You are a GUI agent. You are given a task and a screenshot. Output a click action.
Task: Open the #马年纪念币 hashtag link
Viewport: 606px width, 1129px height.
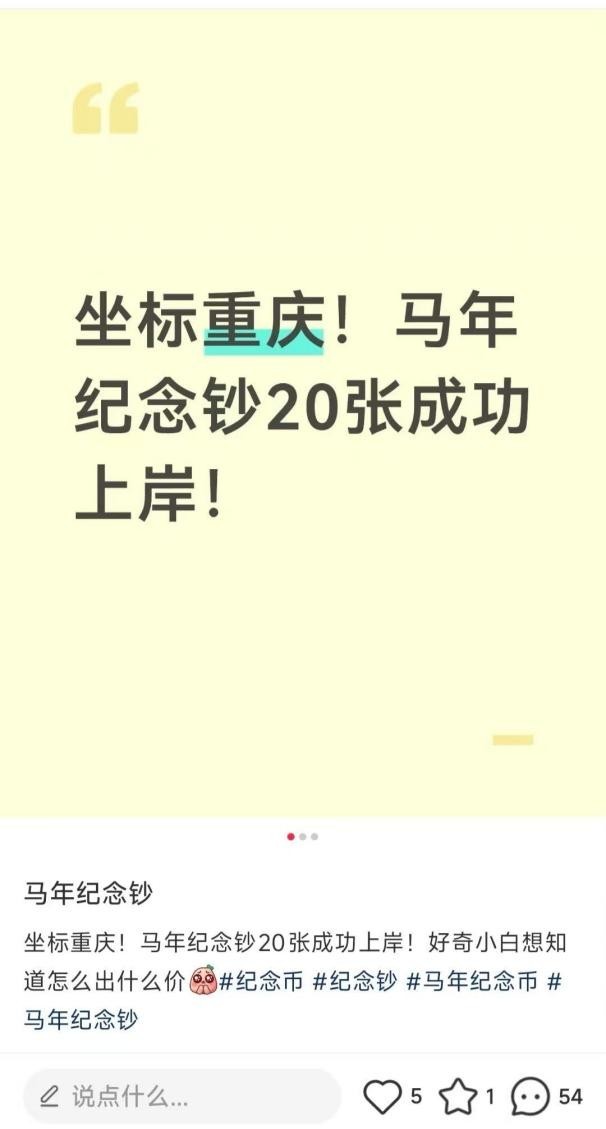471,981
